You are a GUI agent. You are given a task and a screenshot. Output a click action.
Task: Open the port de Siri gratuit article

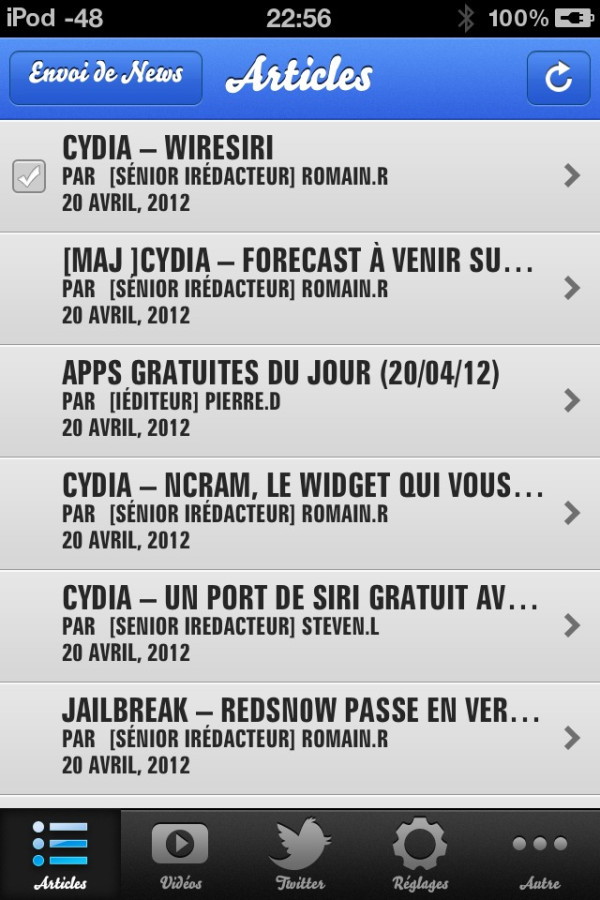tap(300, 626)
